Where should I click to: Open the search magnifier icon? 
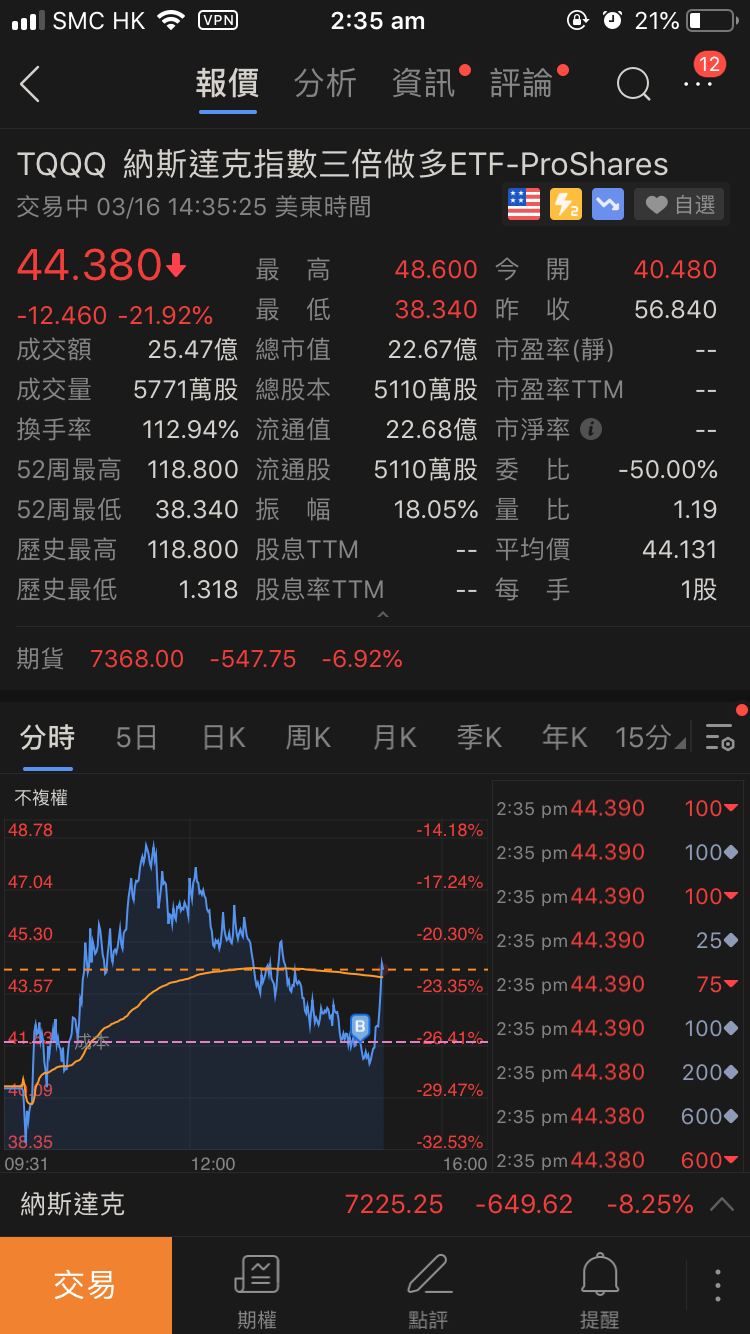pos(633,85)
